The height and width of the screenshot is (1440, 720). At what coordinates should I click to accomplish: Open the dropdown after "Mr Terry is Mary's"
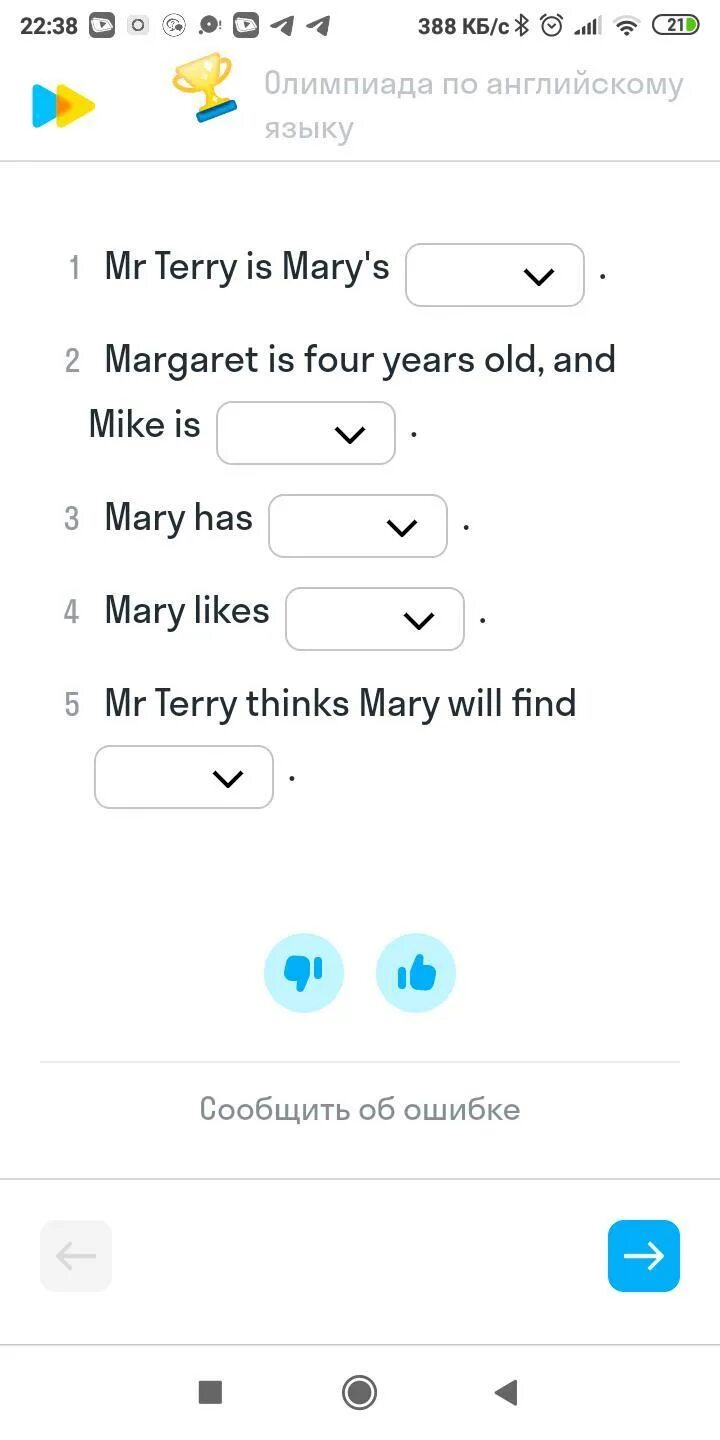[x=494, y=275]
